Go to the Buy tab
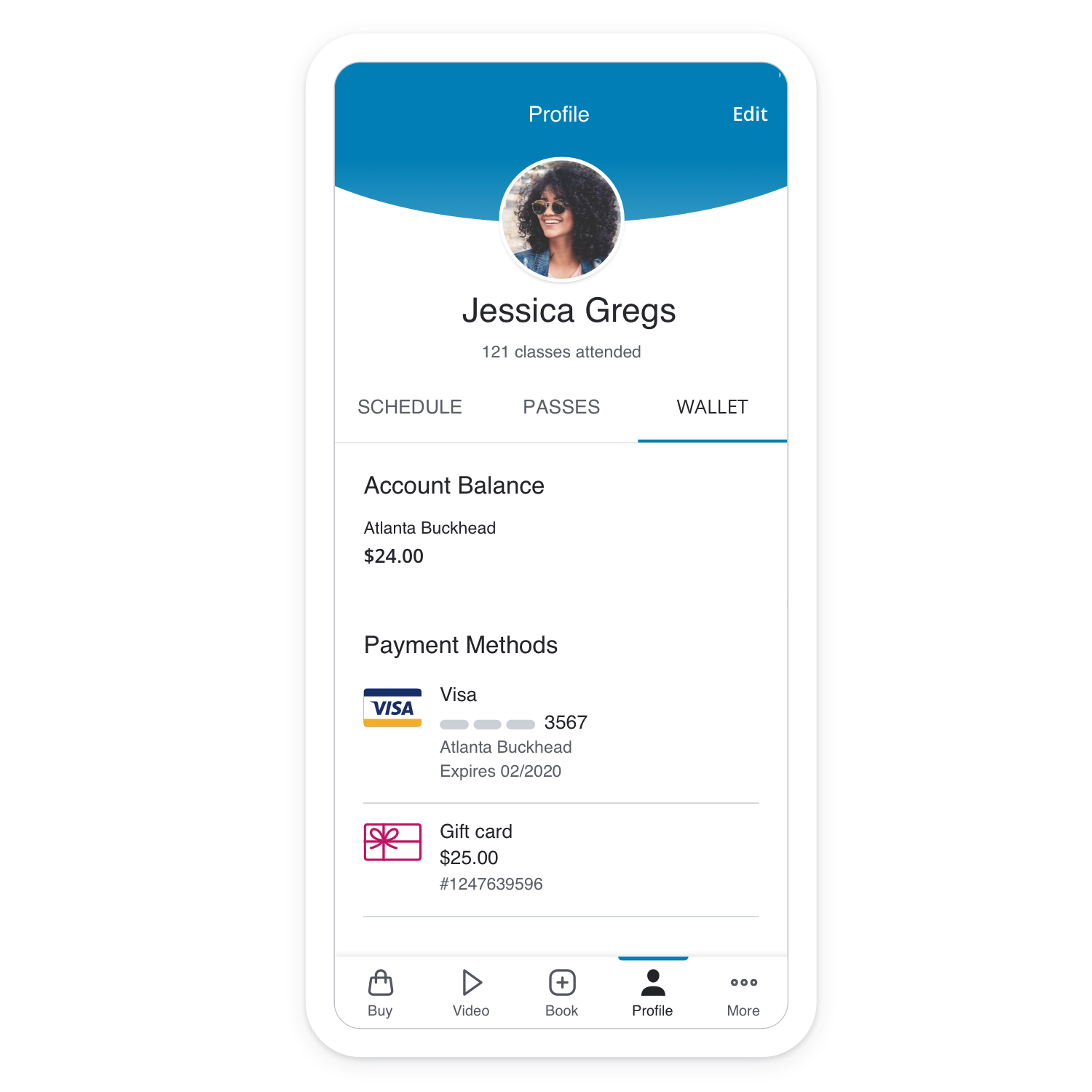Image resolution: width=1092 pixels, height=1092 pixels. (380, 992)
